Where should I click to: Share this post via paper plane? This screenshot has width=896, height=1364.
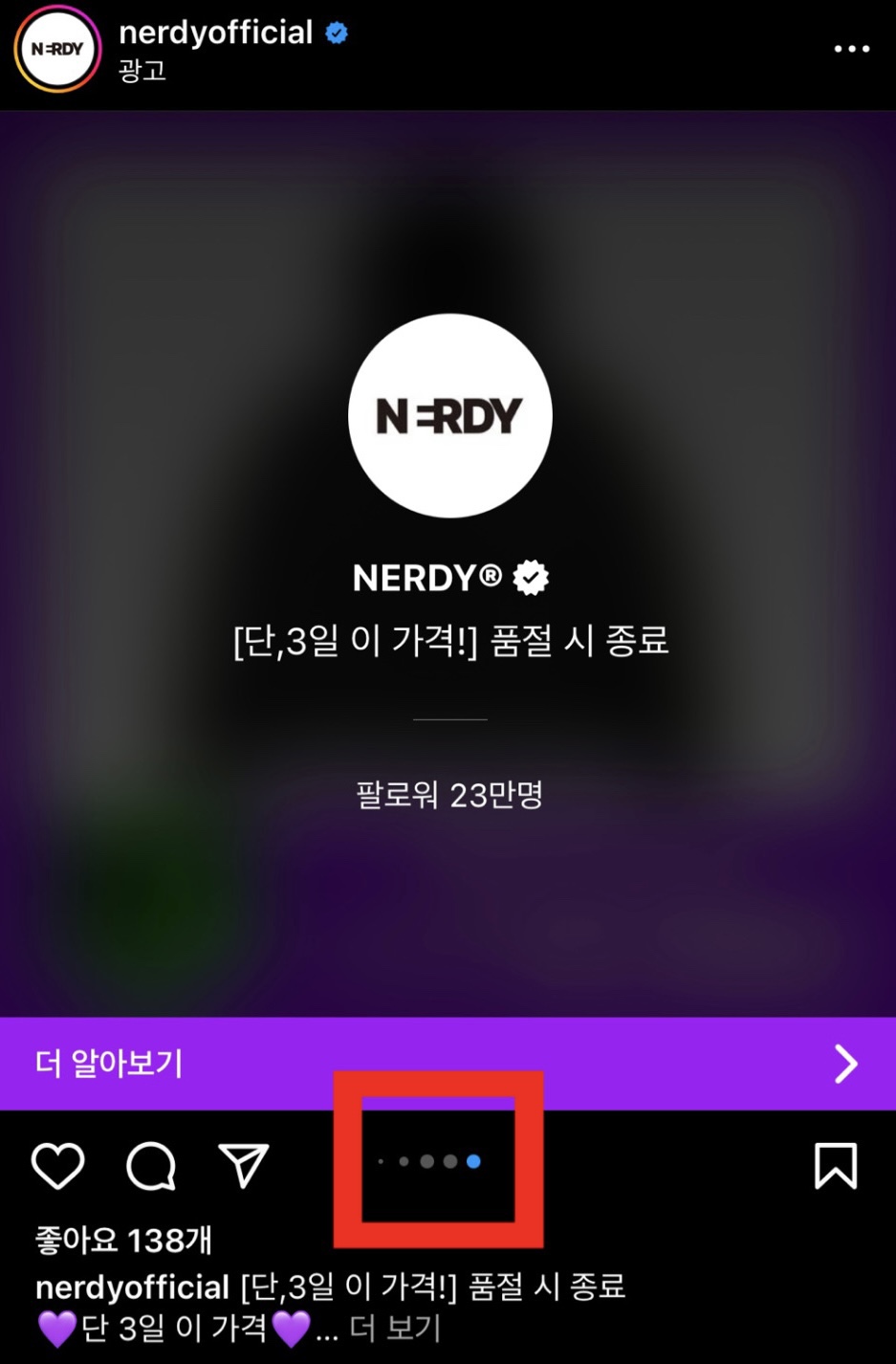pos(244,1165)
